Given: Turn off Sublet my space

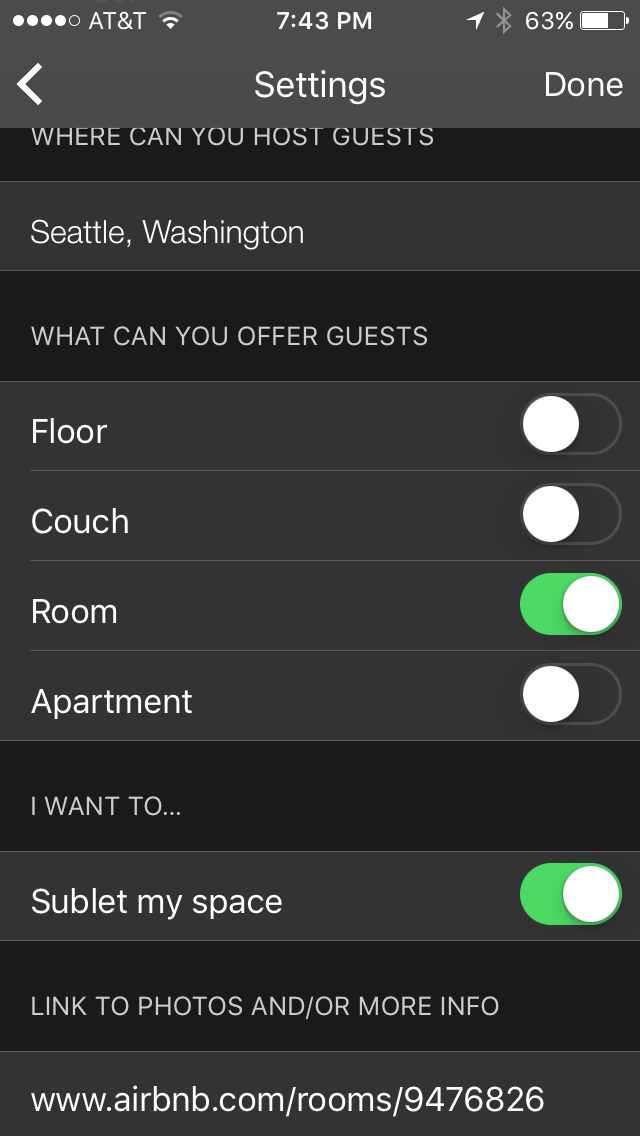Looking at the screenshot, I should point(570,894).
